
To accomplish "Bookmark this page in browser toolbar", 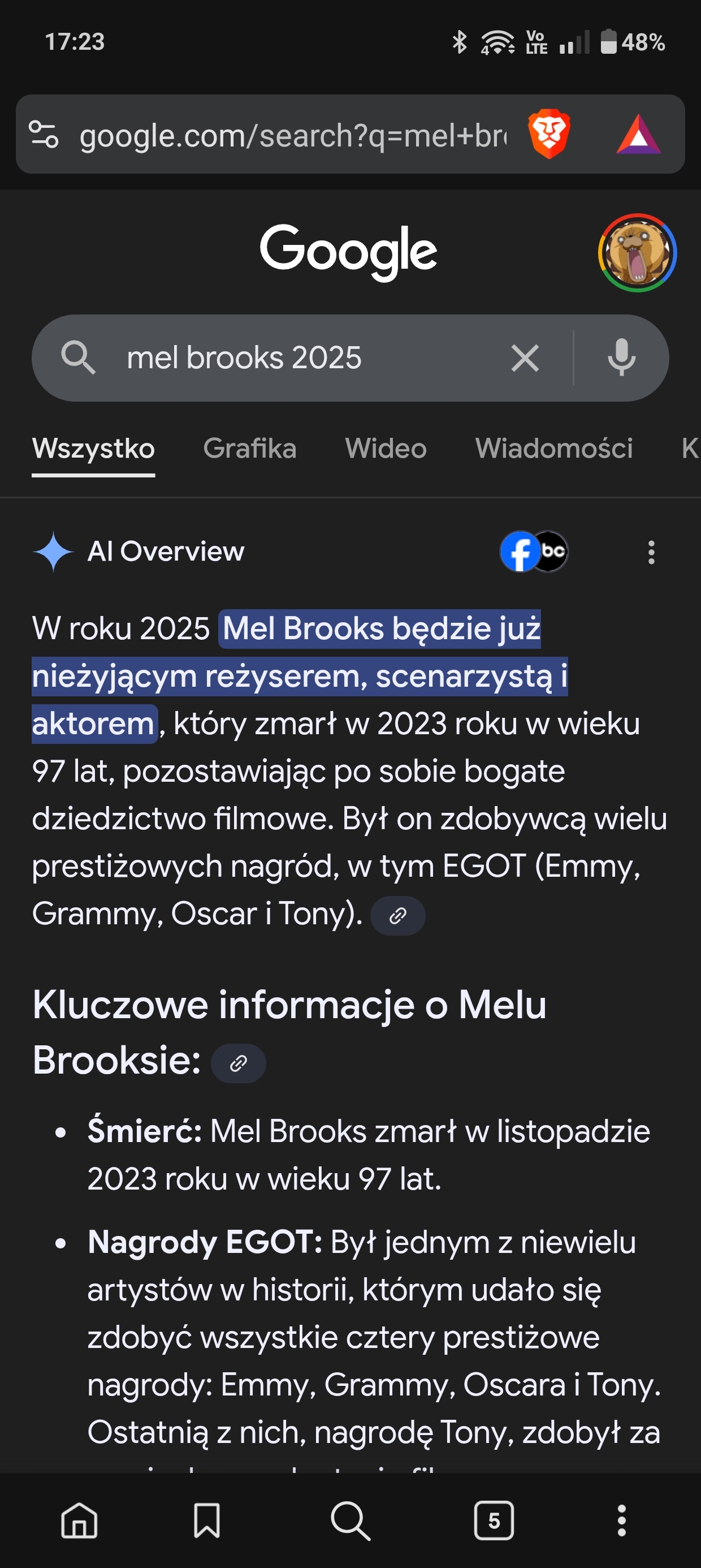I will tap(207, 1520).
